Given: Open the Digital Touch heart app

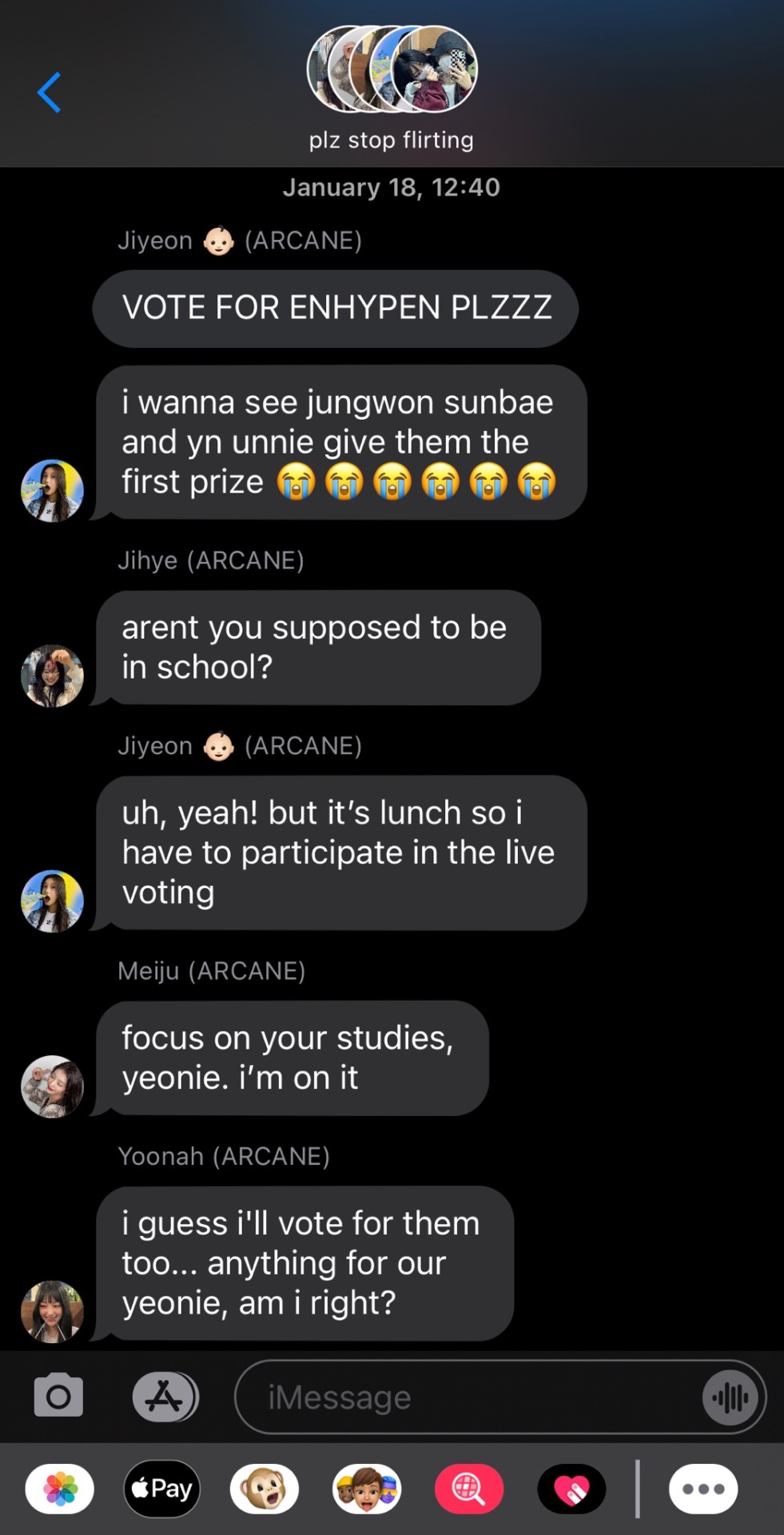Looking at the screenshot, I should pyautogui.click(x=571, y=1489).
